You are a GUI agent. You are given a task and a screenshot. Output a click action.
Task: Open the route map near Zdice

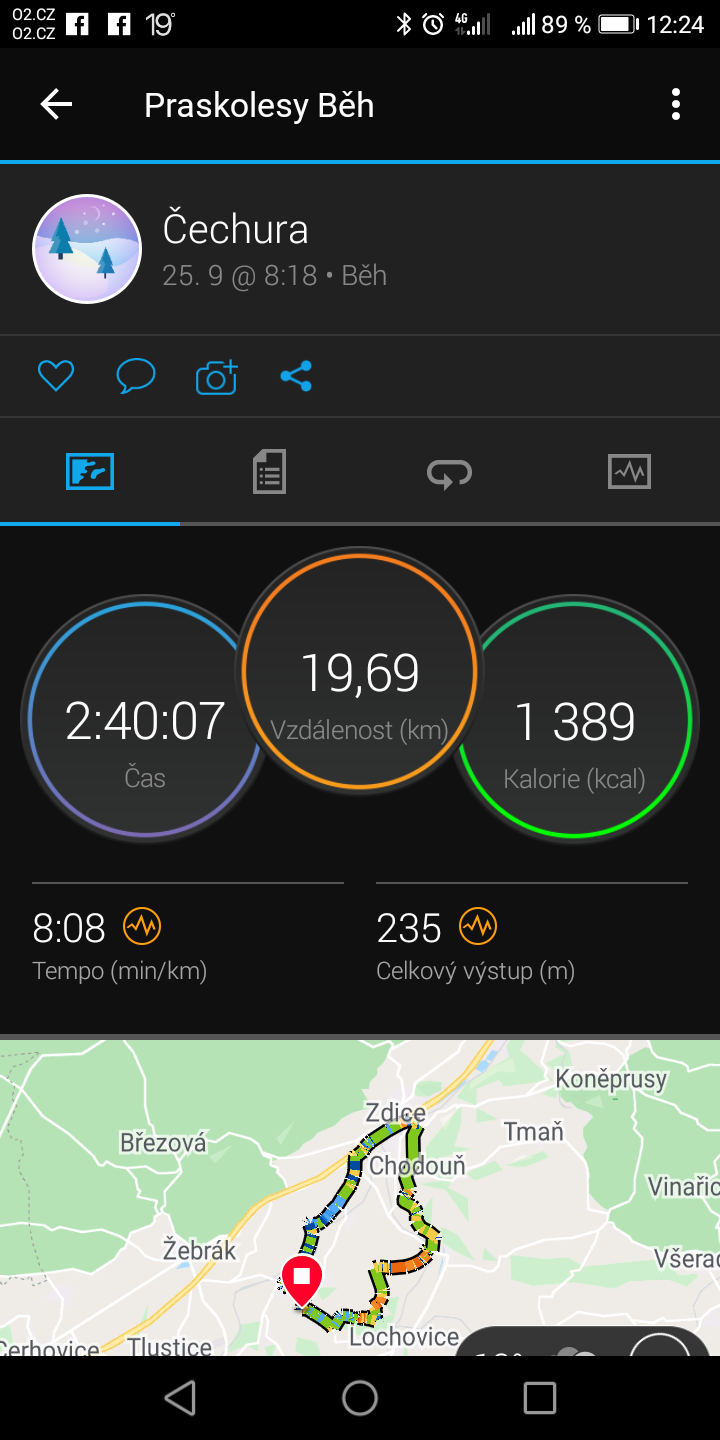[x=360, y=1198]
